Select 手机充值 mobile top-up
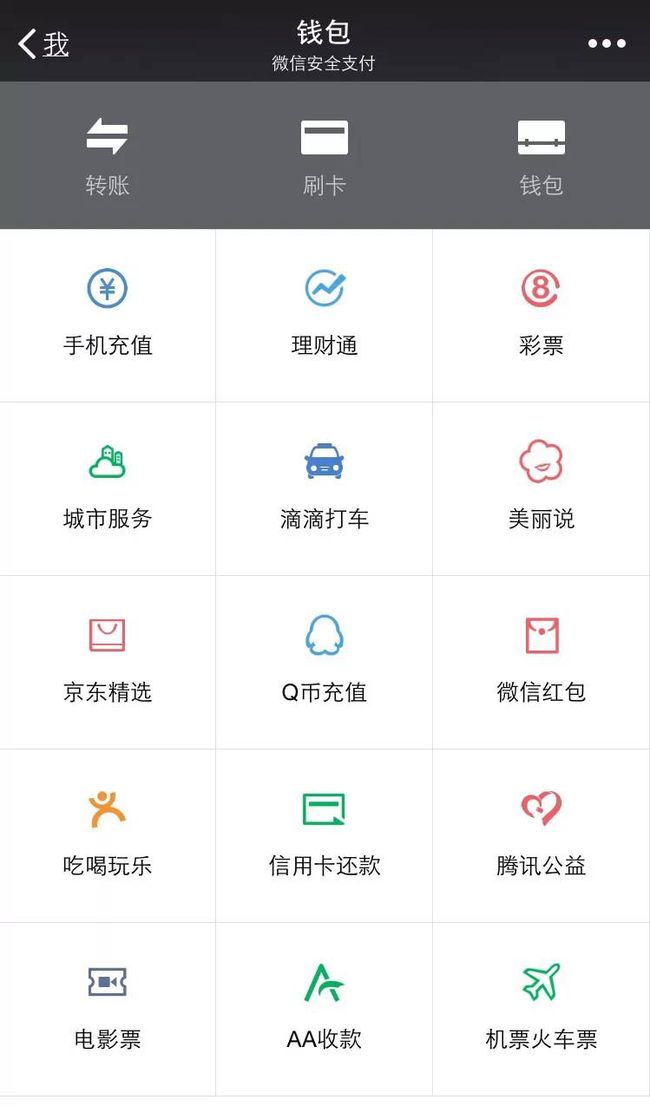Viewport: 650px width, 1106px height. pos(108,315)
